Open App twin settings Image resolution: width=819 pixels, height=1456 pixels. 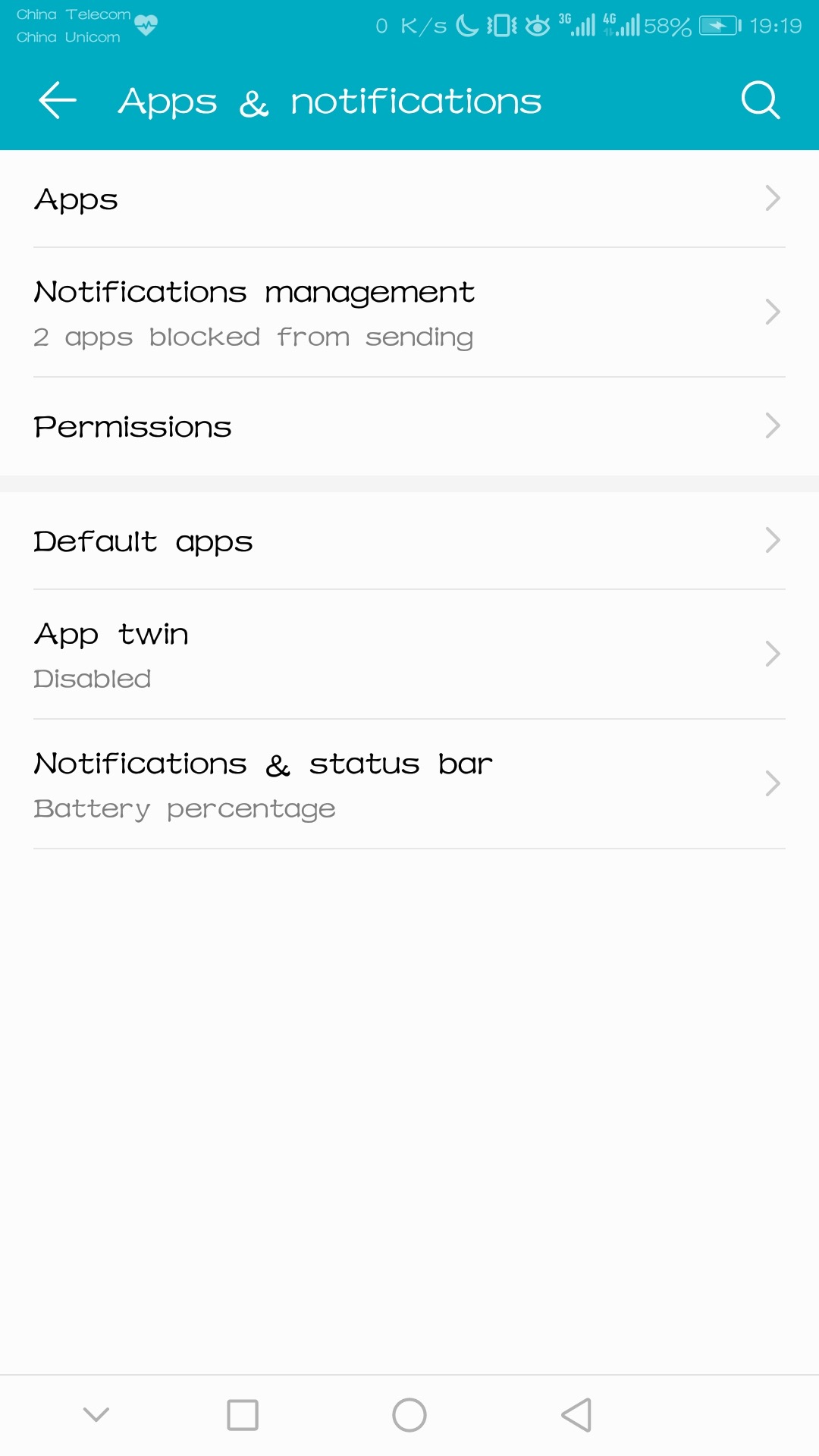tap(409, 654)
